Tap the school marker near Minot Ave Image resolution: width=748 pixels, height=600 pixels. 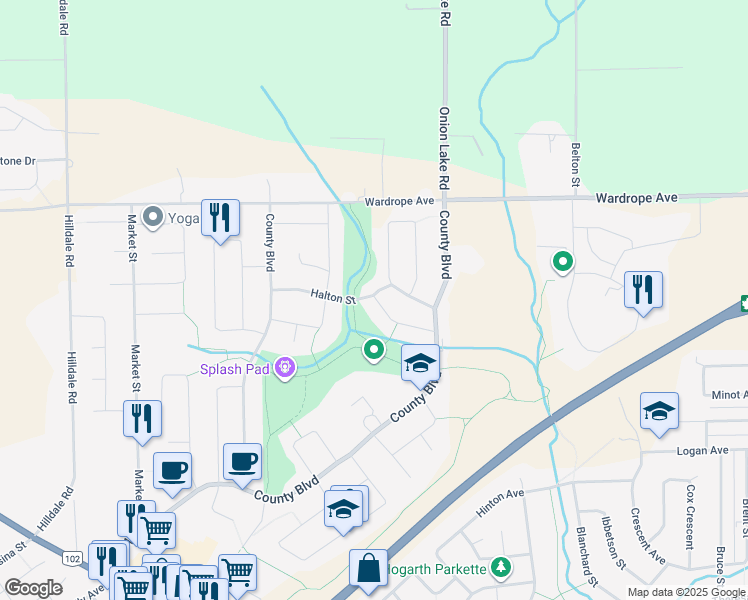[659, 411]
